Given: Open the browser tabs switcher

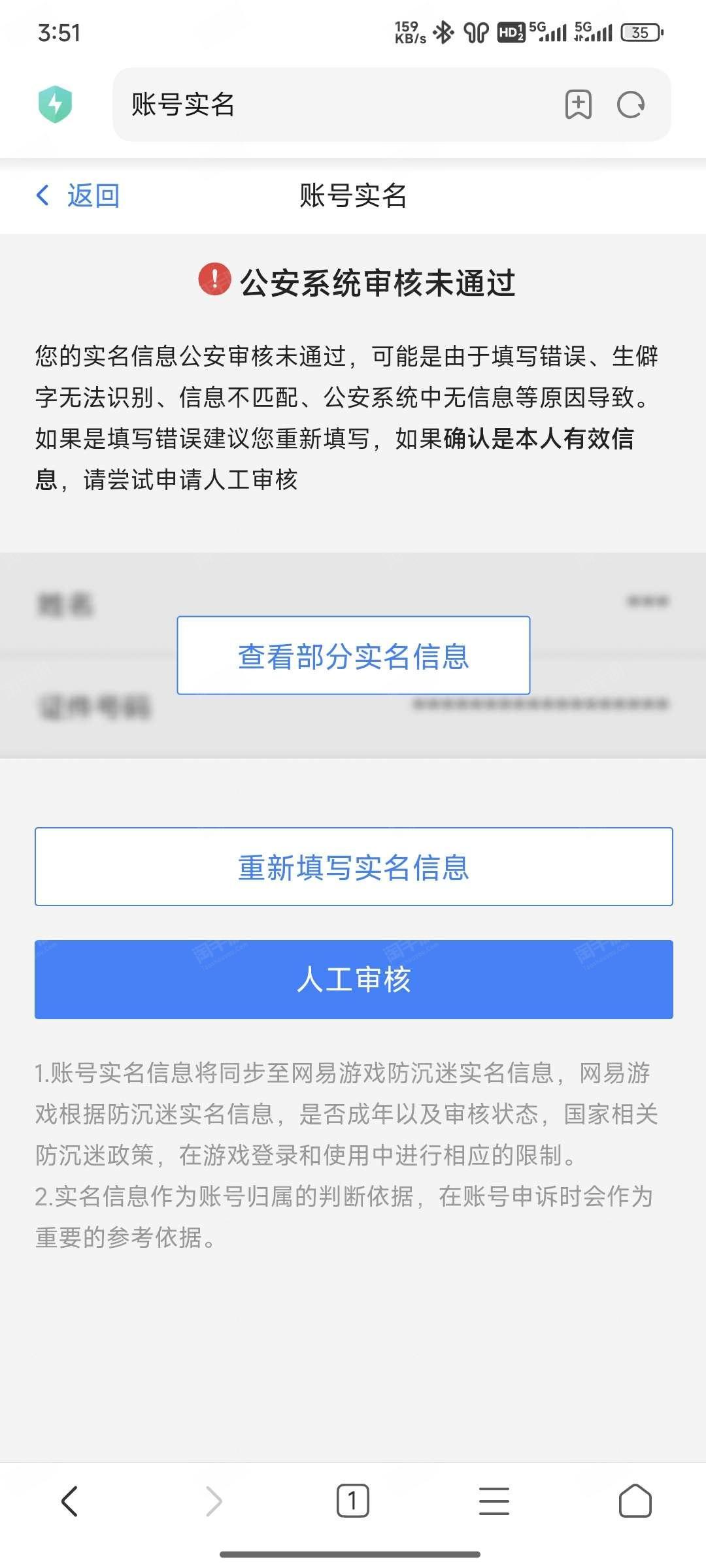Looking at the screenshot, I should pyautogui.click(x=353, y=1501).
